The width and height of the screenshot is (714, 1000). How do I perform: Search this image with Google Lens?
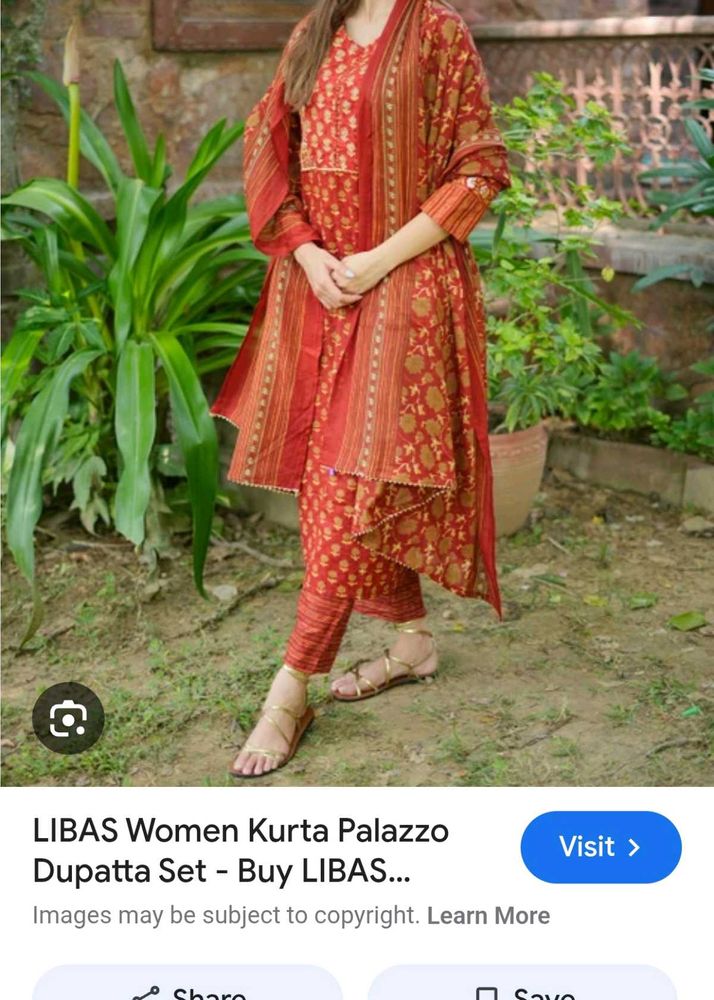point(68,718)
